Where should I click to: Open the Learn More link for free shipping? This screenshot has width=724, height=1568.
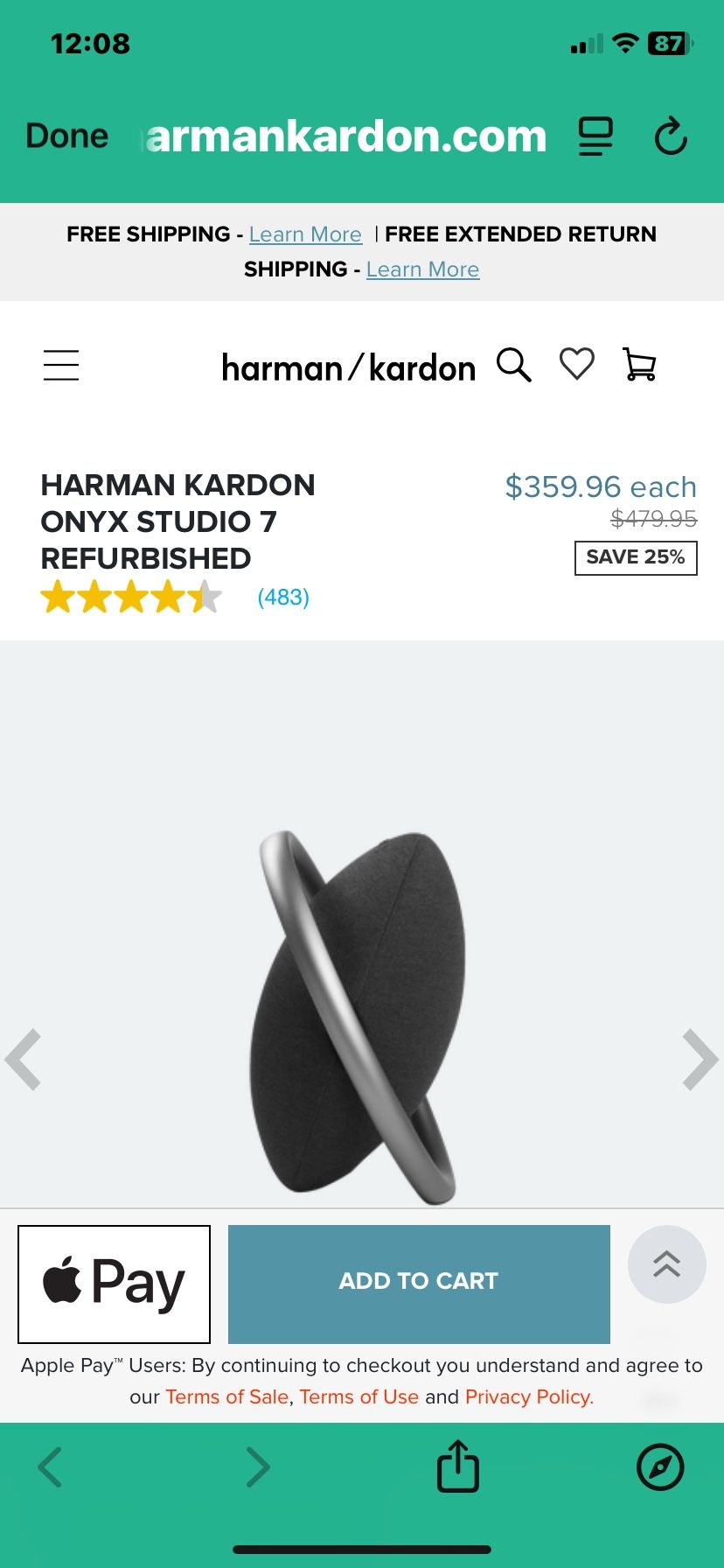click(305, 234)
